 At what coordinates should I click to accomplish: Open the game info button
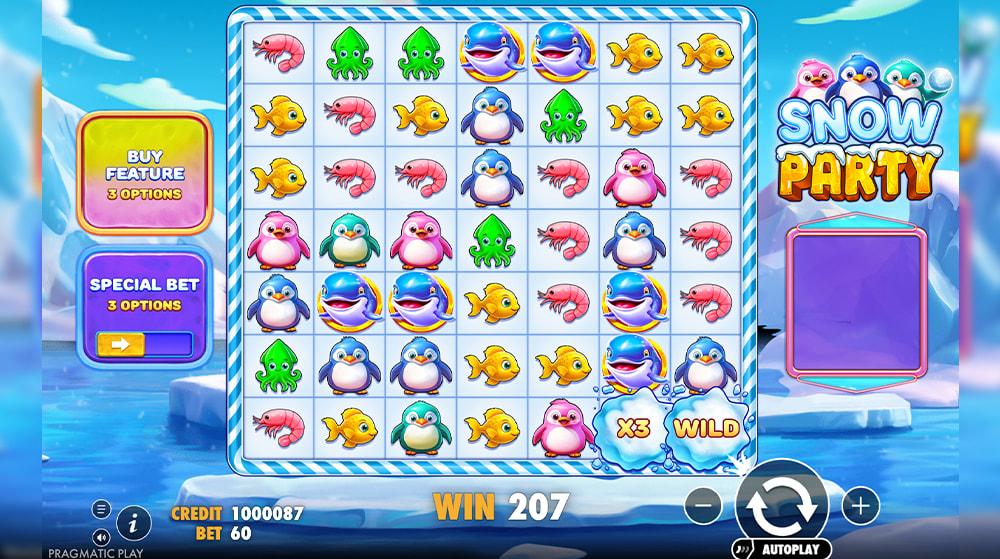(133, 522)
